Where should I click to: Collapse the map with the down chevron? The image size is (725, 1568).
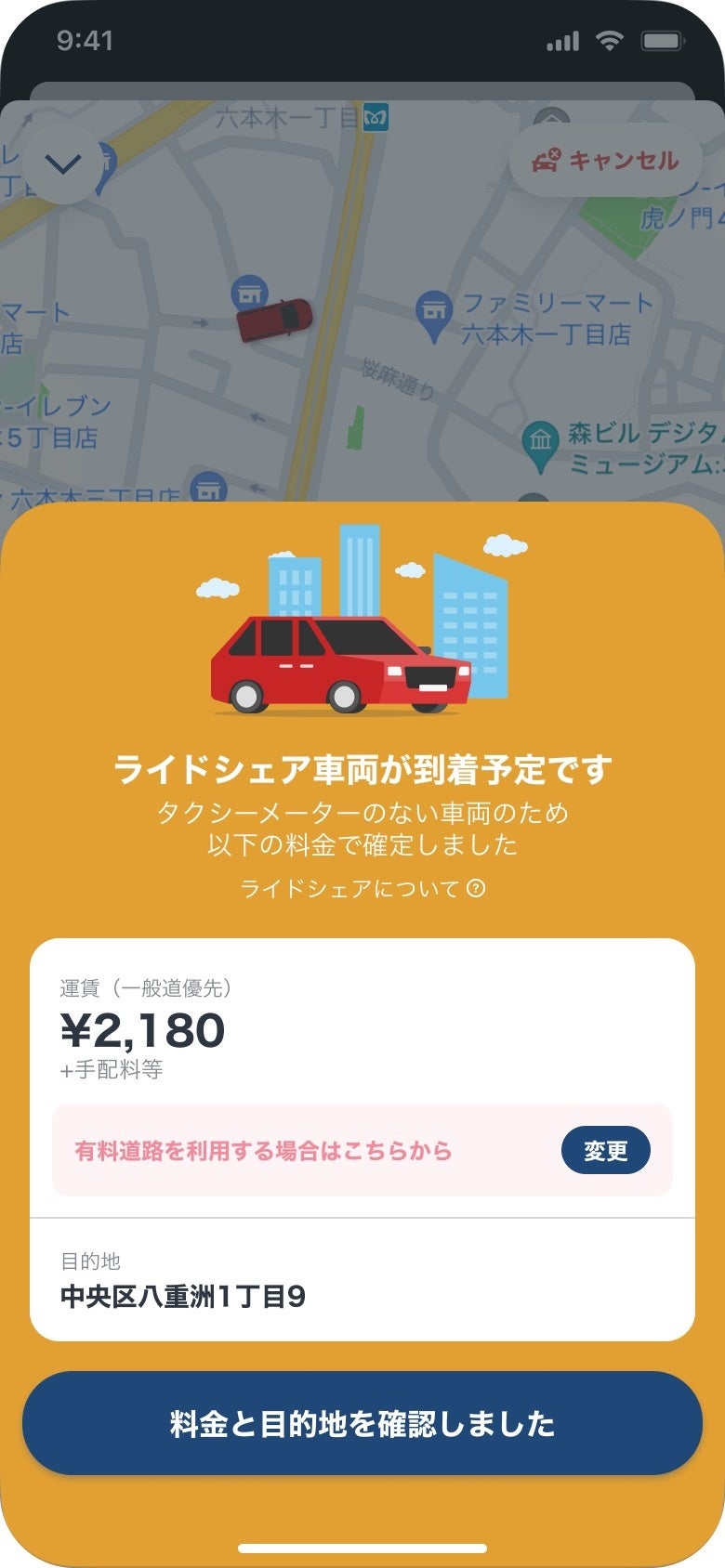tap(63, 164)
